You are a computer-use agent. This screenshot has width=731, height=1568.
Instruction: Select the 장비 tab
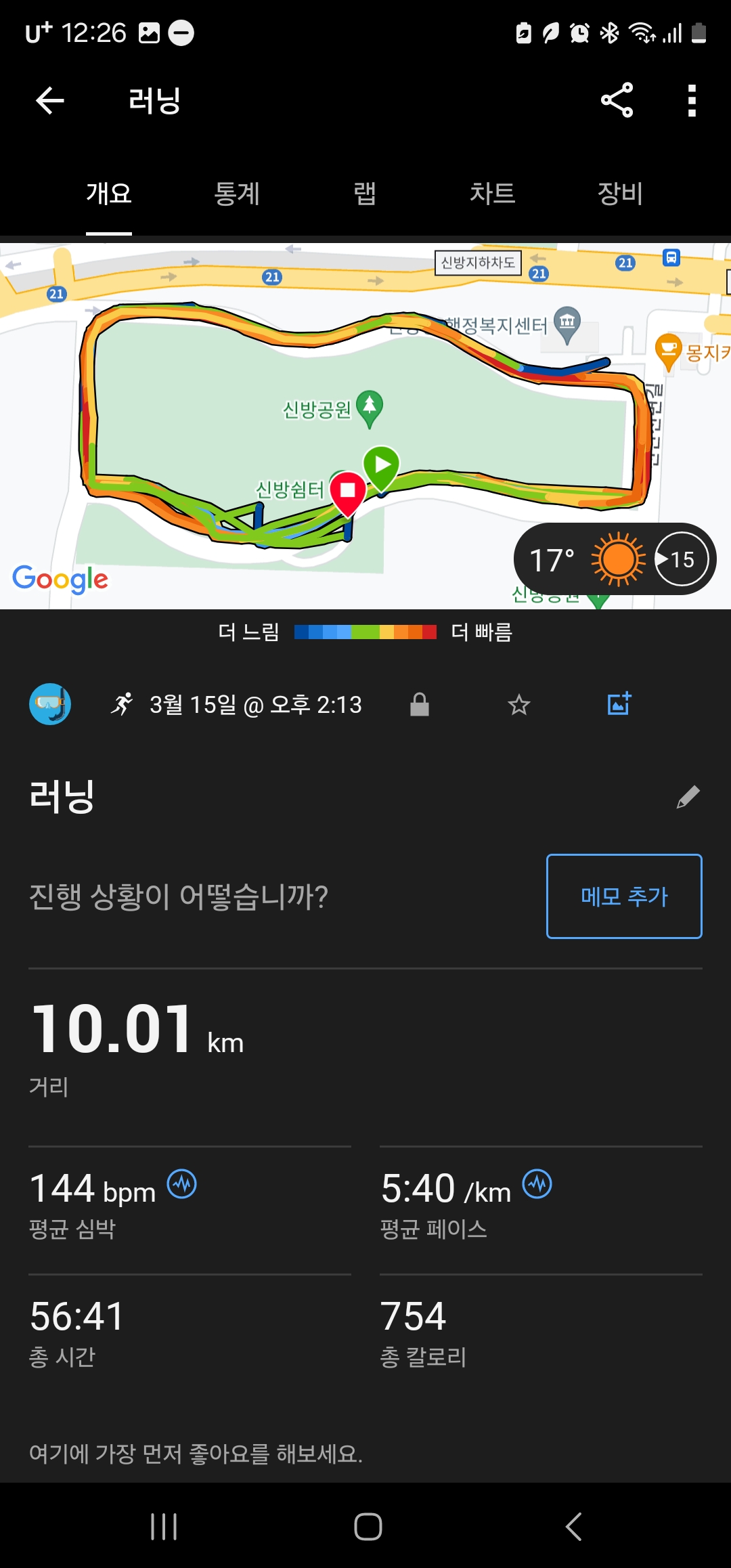click(620, 194)
